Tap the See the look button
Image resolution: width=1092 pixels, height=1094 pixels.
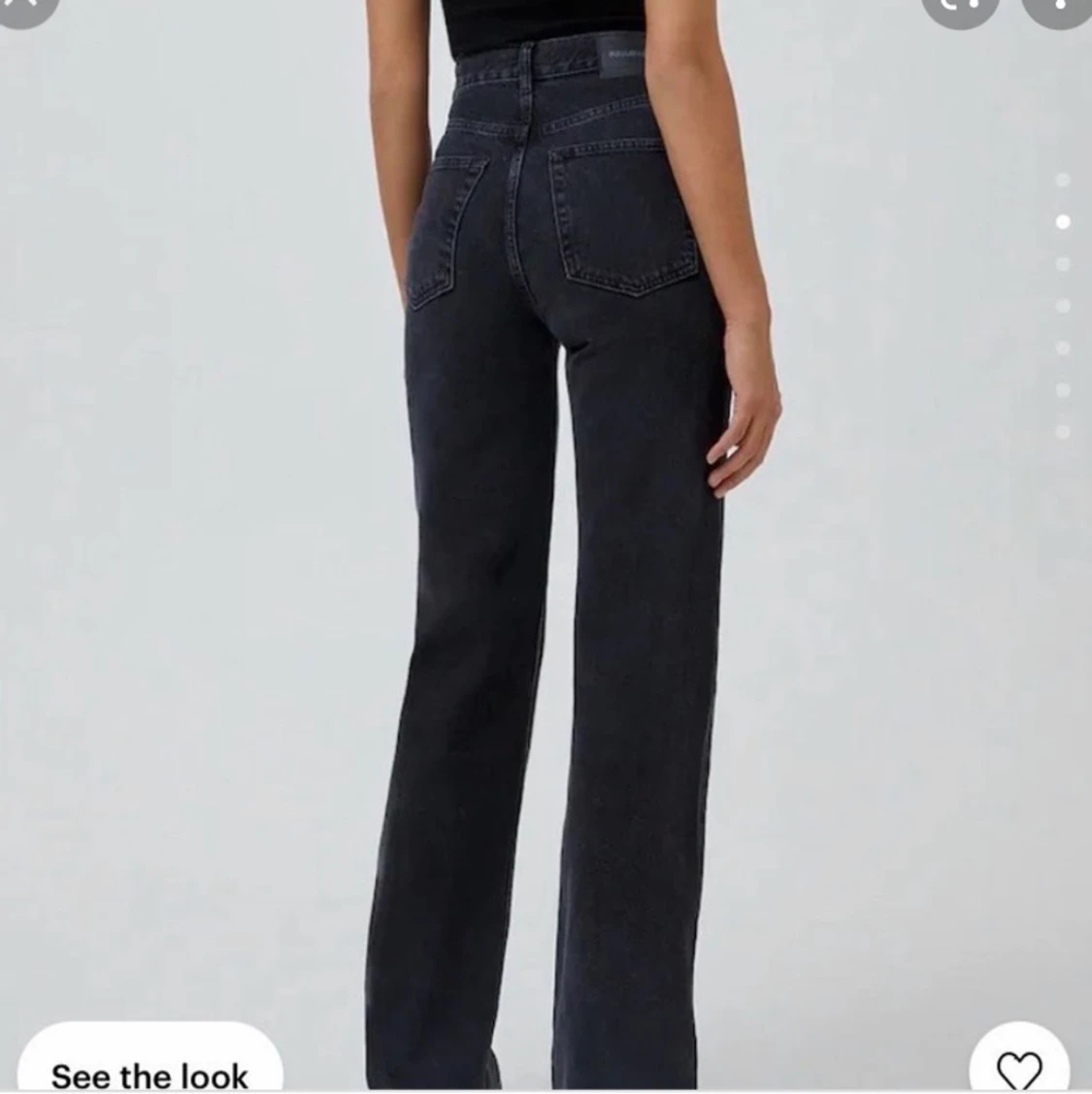(149, 1068)
